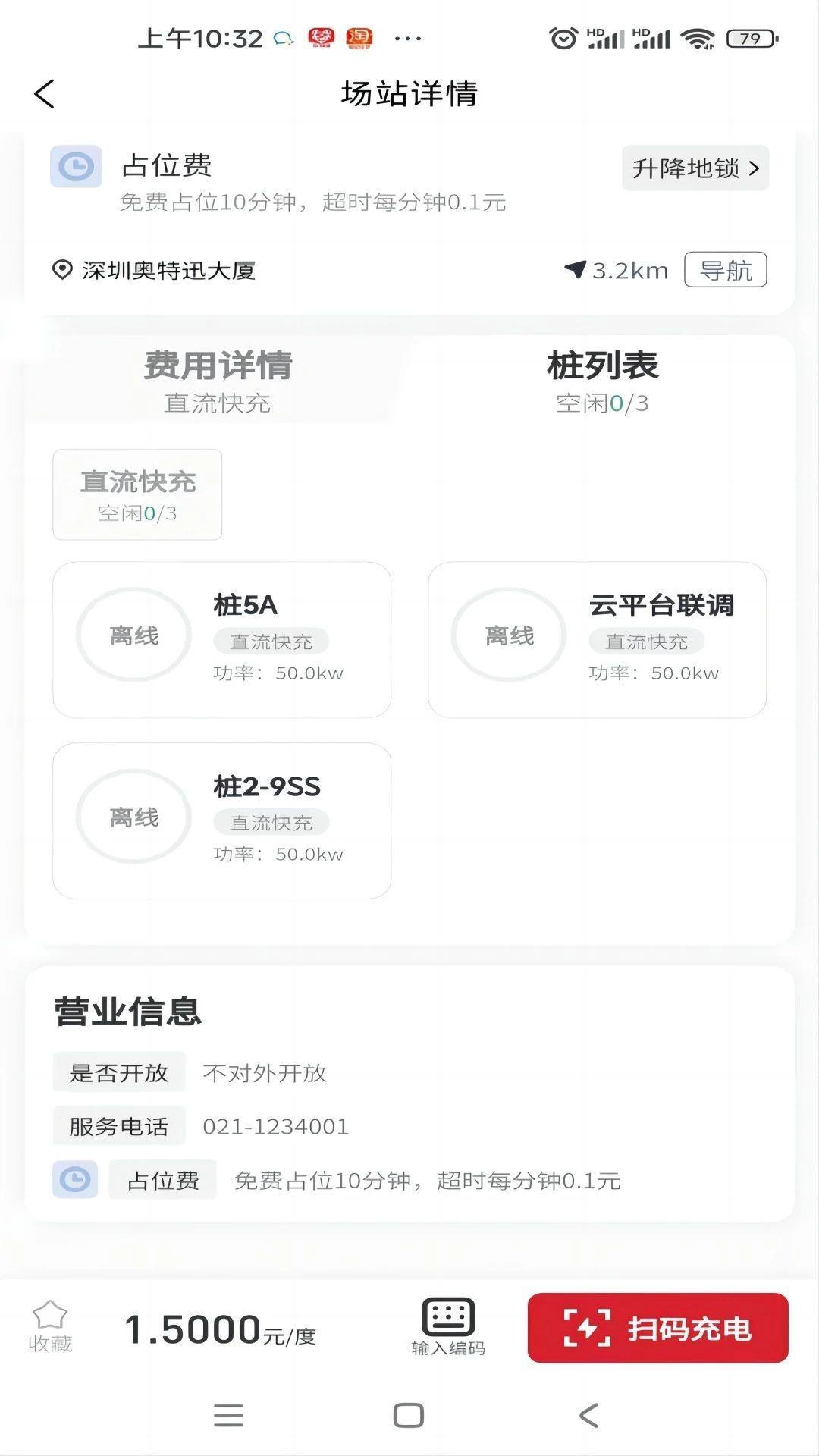The image size is (819, 1456).
Task: Select the location pin icon before 深圳奥特迅大厦
Action: point(61,269)
